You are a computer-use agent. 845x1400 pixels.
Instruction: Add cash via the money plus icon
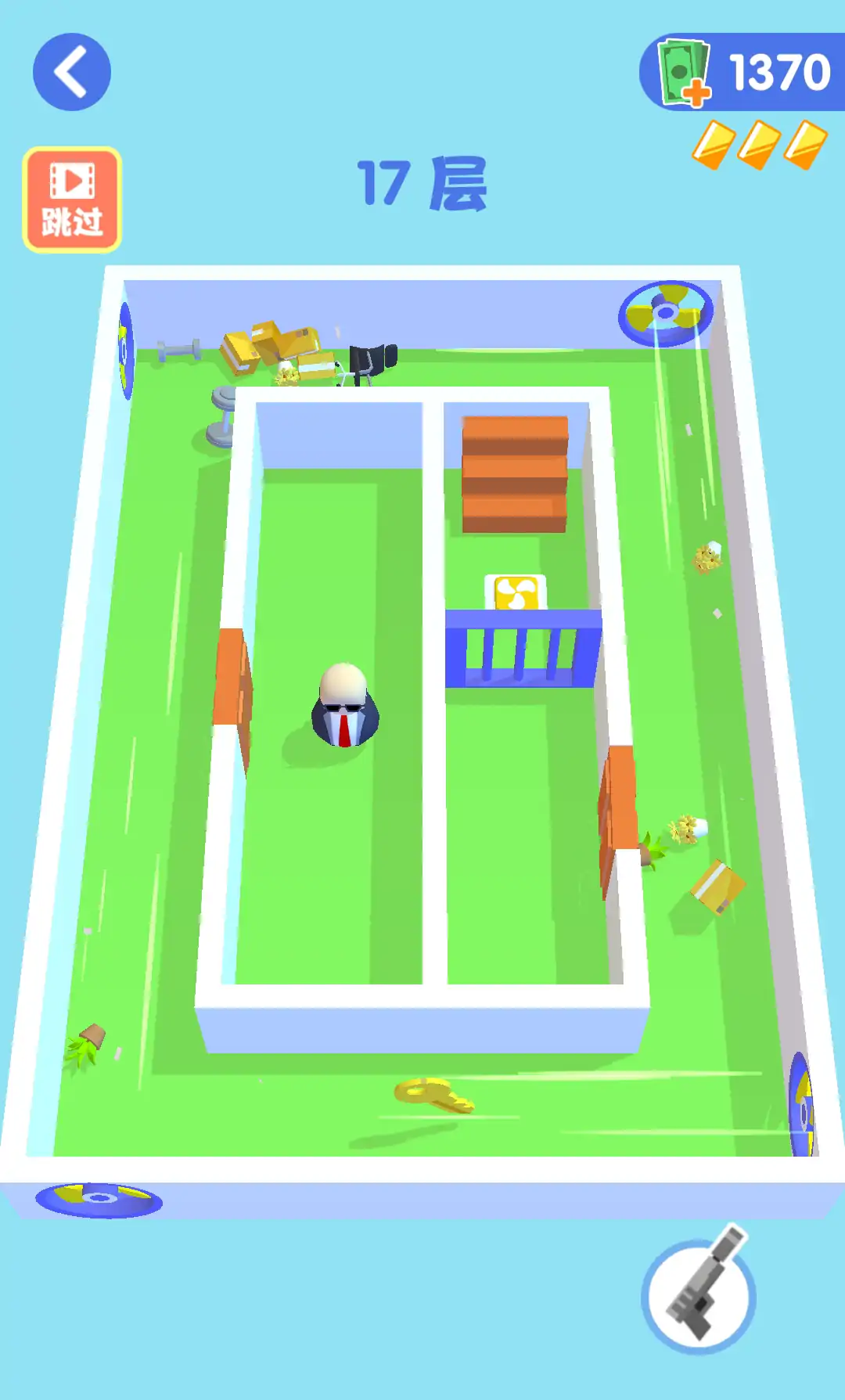(x=684, y=74)
